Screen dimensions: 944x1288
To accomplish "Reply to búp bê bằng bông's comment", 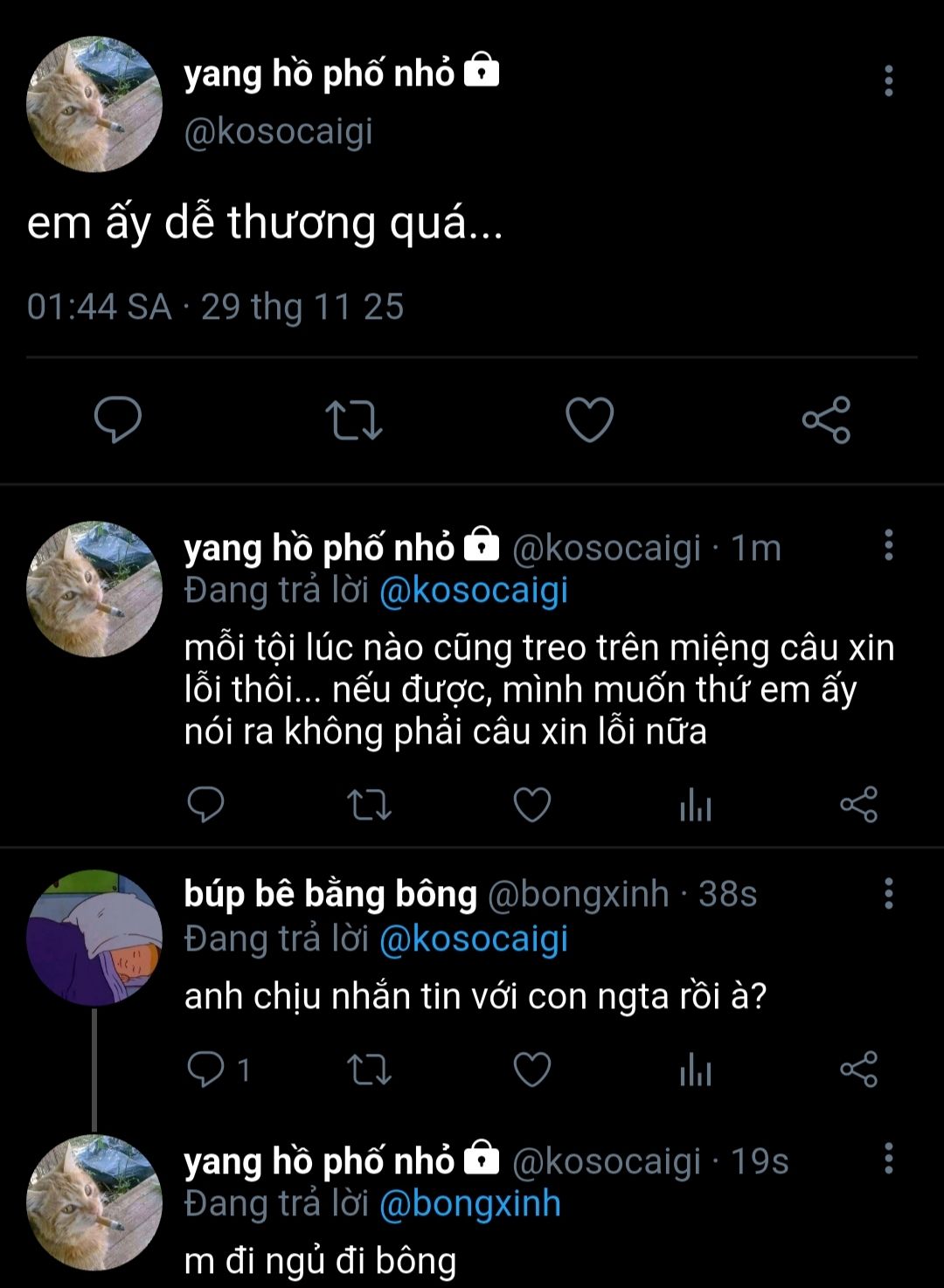I will click(207, 1070).
